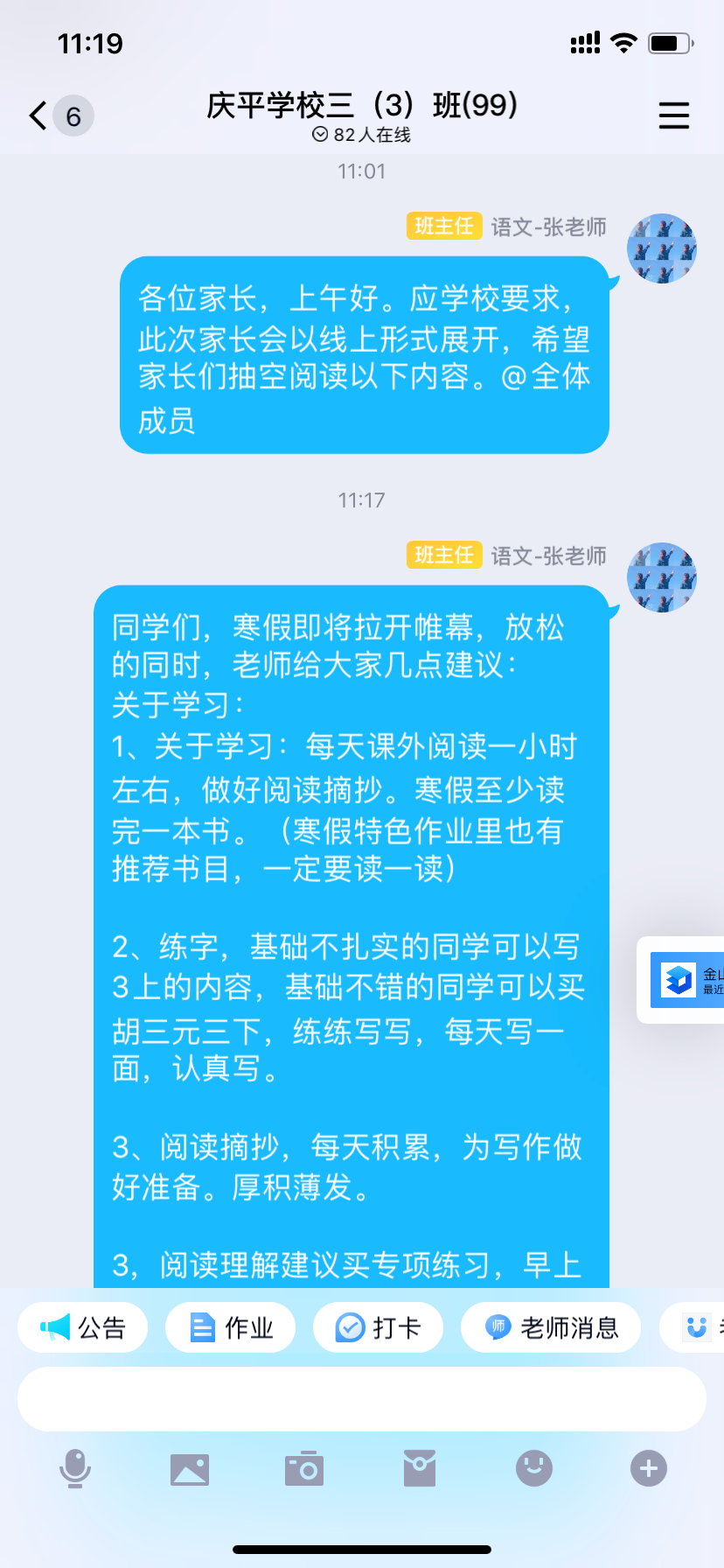Open the 公告 announcements chip
The image size is (724, 1568).
(83, 1327)
